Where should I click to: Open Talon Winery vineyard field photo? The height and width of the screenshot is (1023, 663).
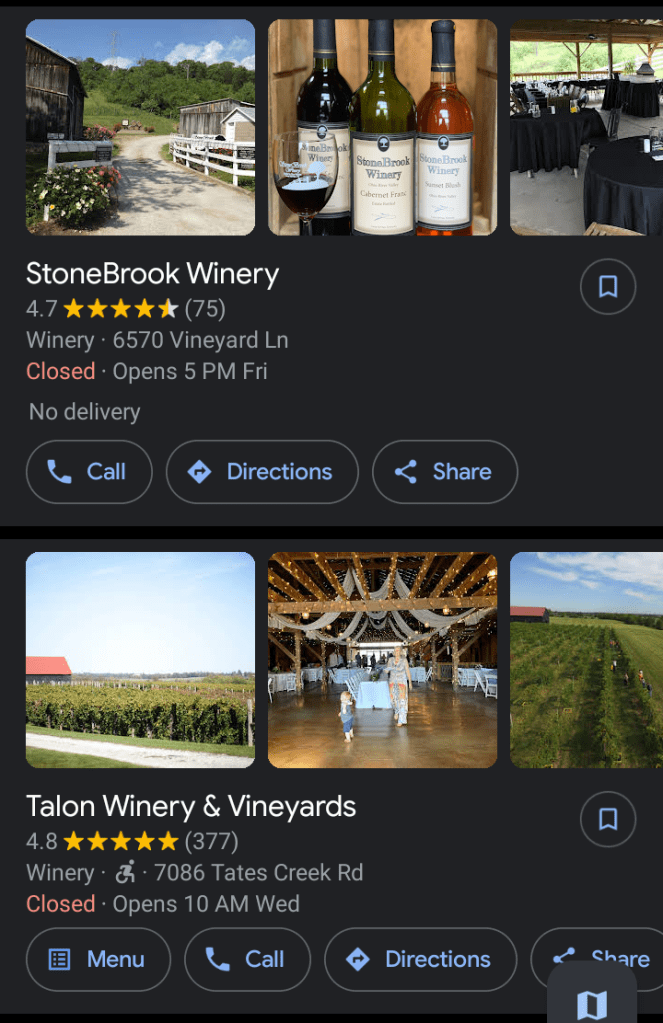point(140,660)
